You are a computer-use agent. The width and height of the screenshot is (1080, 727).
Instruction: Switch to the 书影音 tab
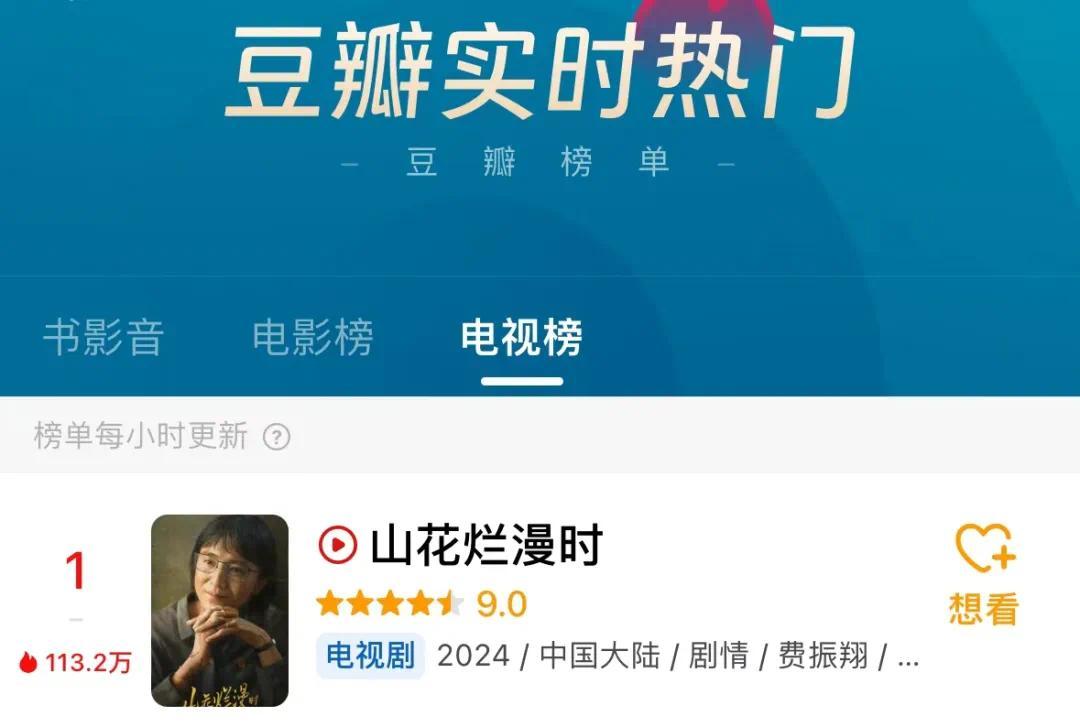click(x=103, y=338)
